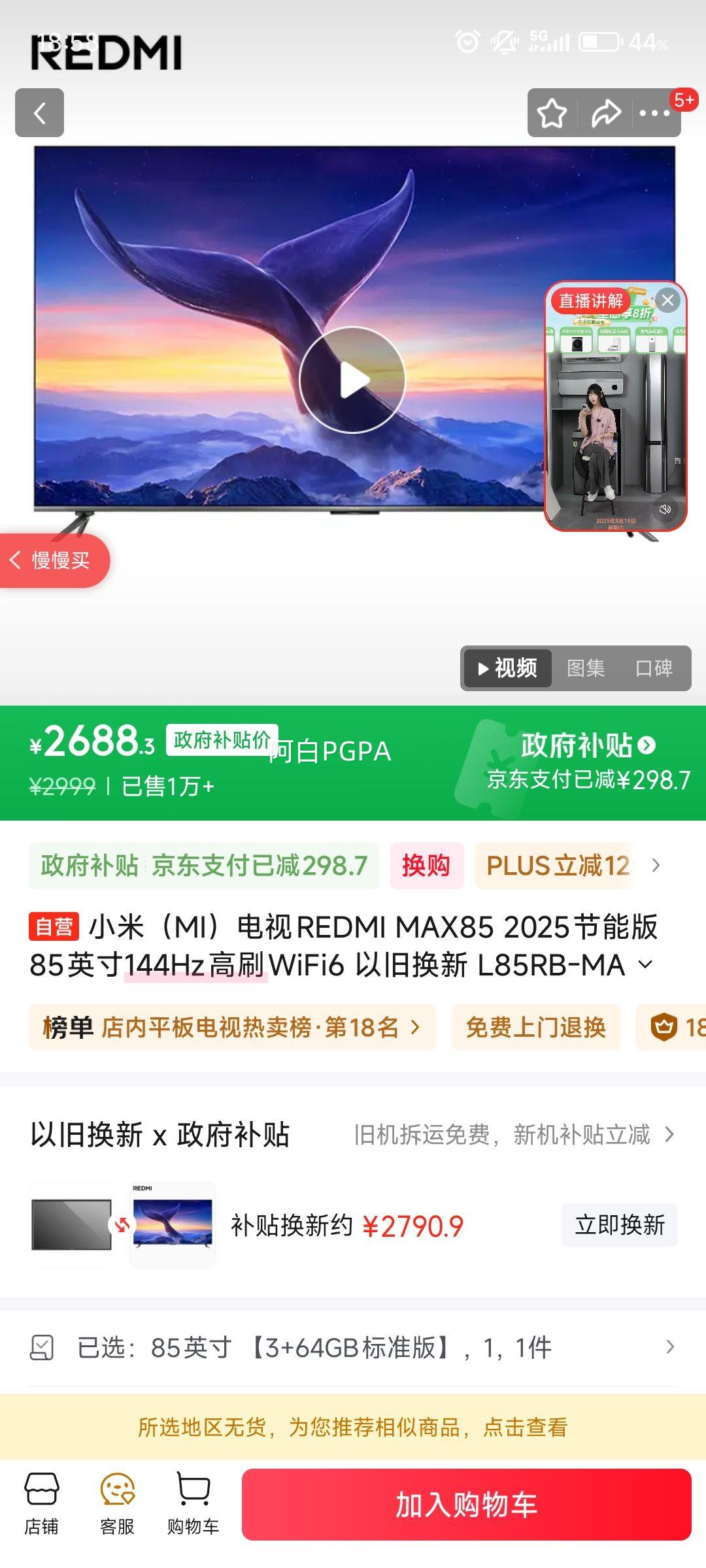The width and height of the screenshot is (706, 1568).
Task: Toggle the favorite star for this product
Action: point(552,112)
